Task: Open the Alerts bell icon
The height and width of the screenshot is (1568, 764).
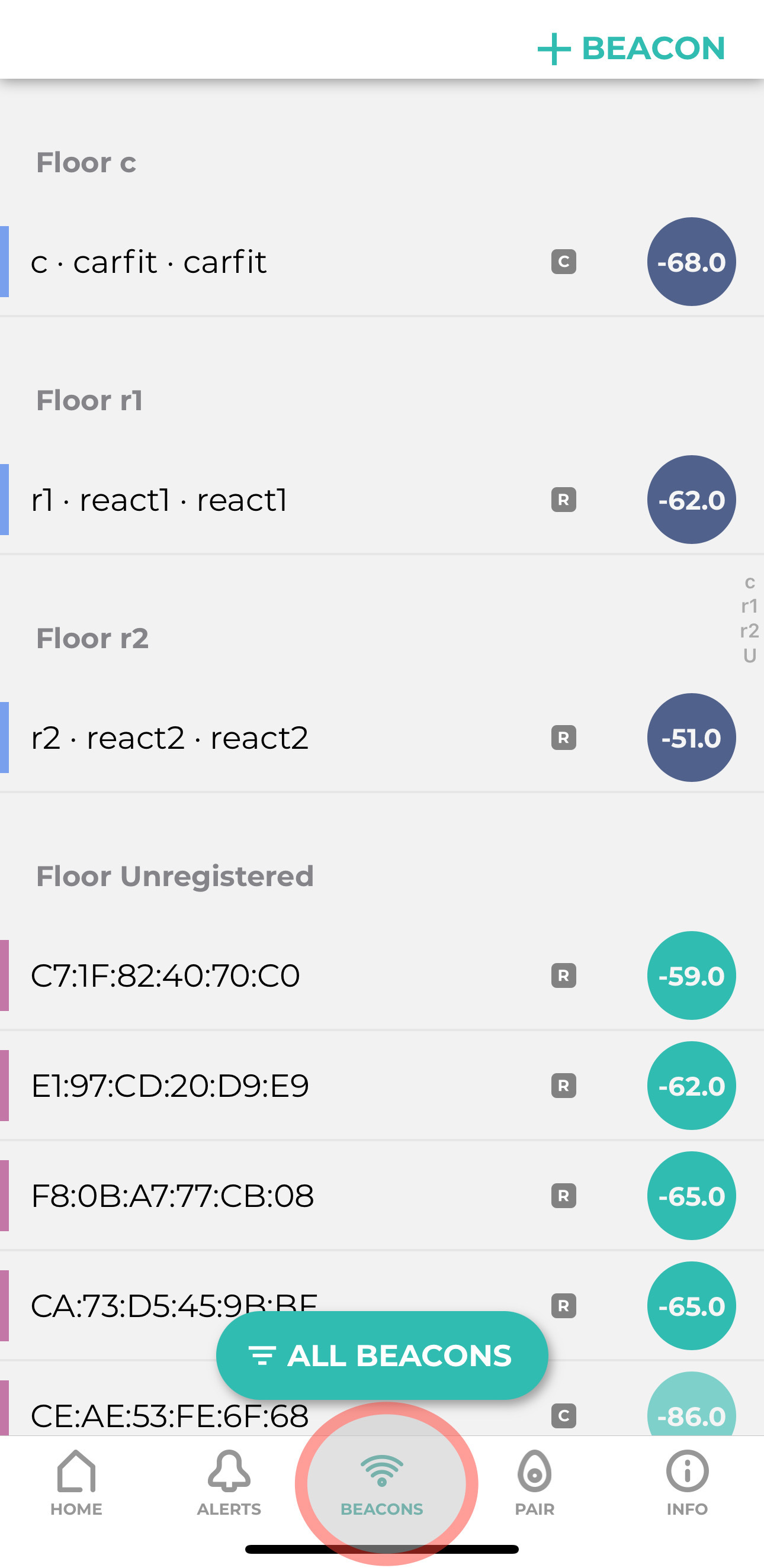Action: pyautogui.click(x=228, y=1473)
